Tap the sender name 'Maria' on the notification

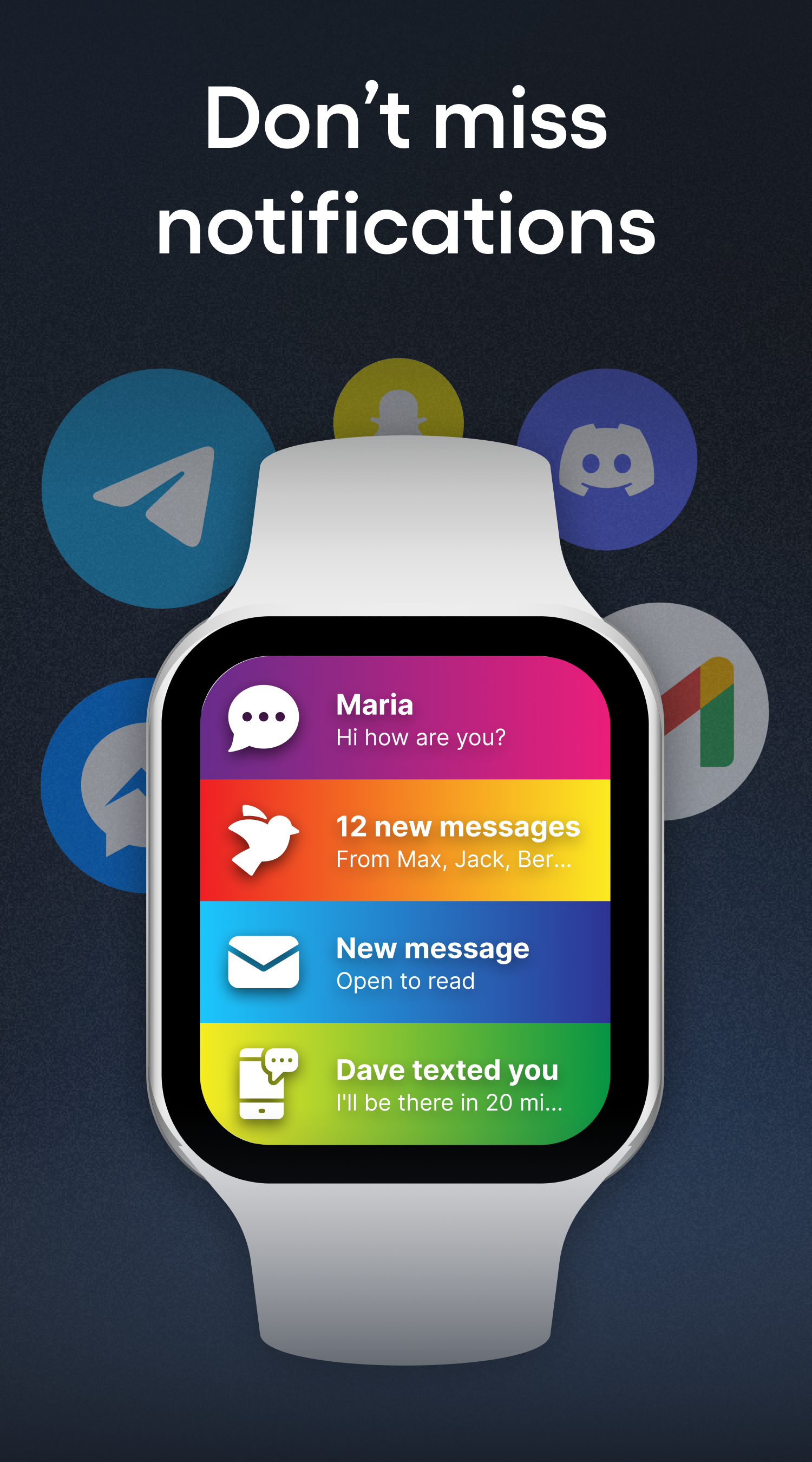pyautogui.click(x=376, y=707)
